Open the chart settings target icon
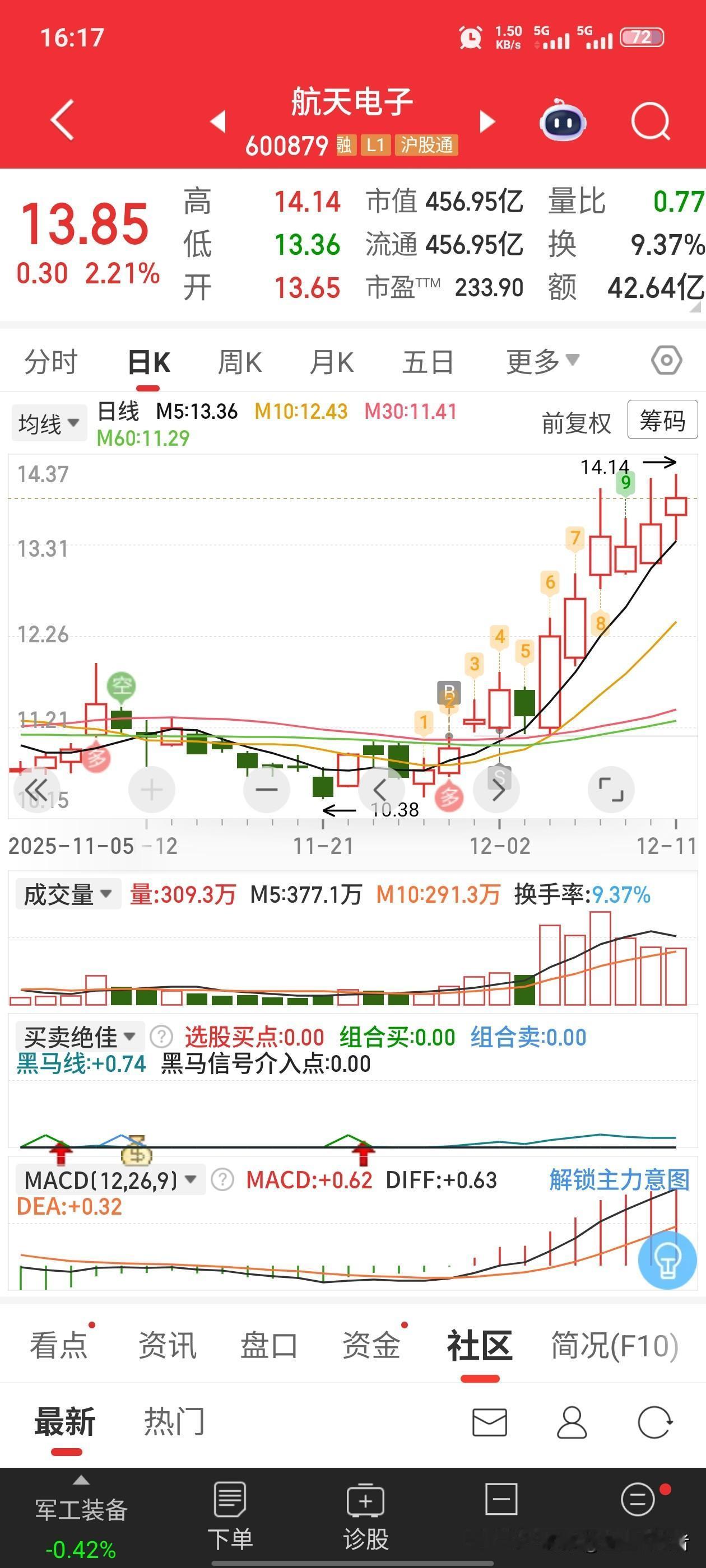The height and width of the screenshot is (1568, 706). pos(666,360)
